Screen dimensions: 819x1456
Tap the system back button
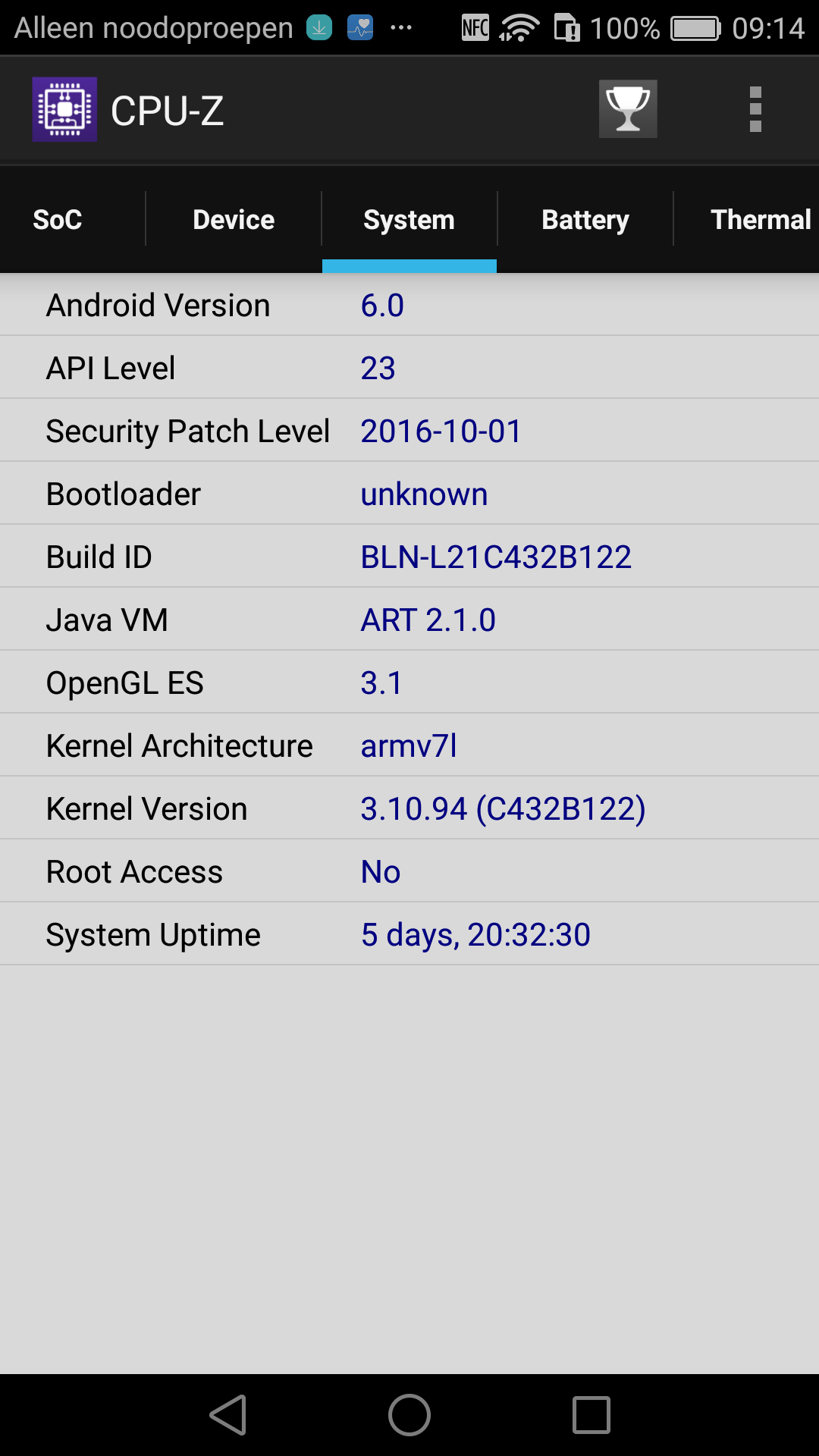(x=228, y=1415)
